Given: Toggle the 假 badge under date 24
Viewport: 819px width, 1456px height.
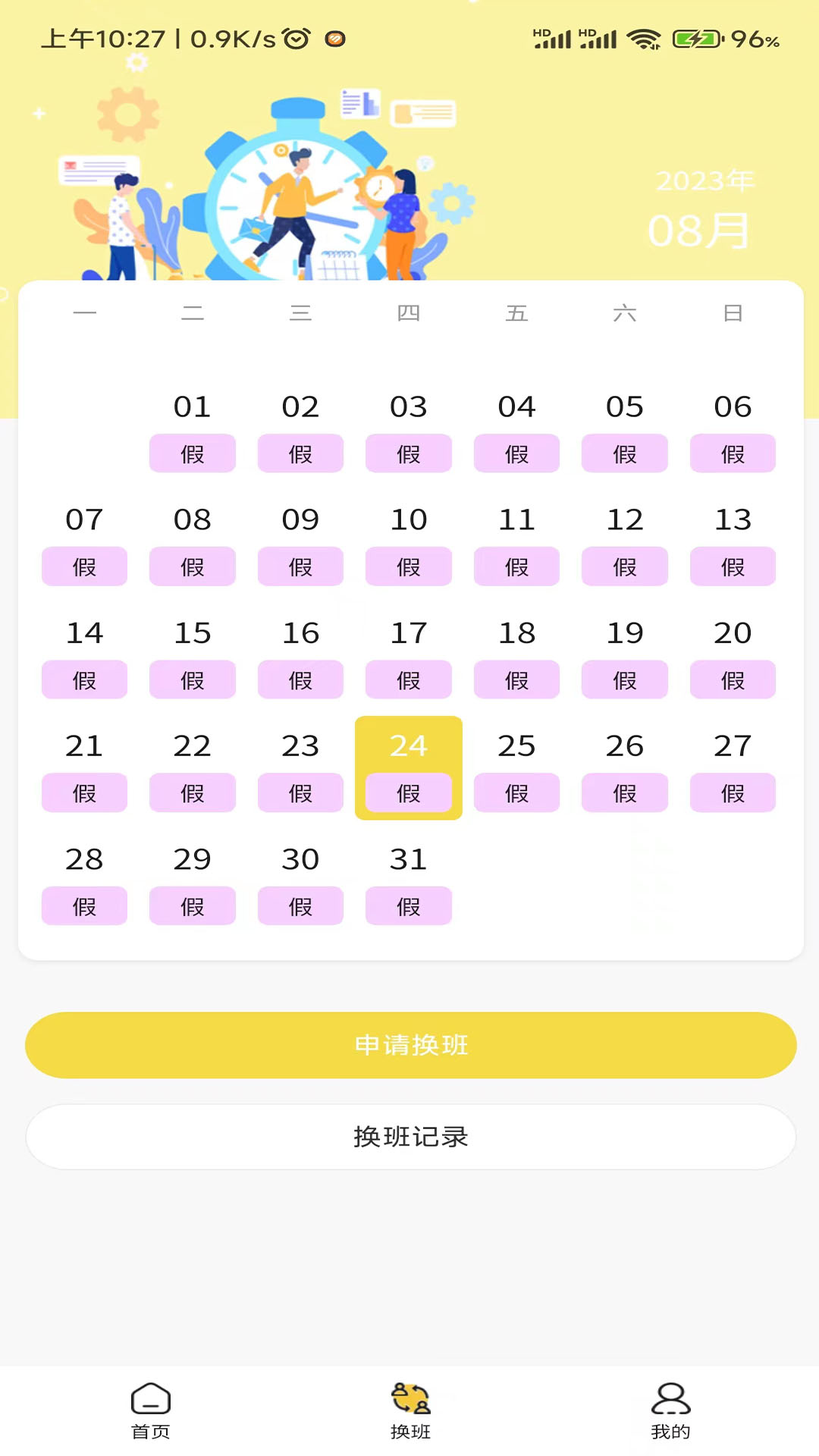Looking at the screenshot, I should 409,793.
